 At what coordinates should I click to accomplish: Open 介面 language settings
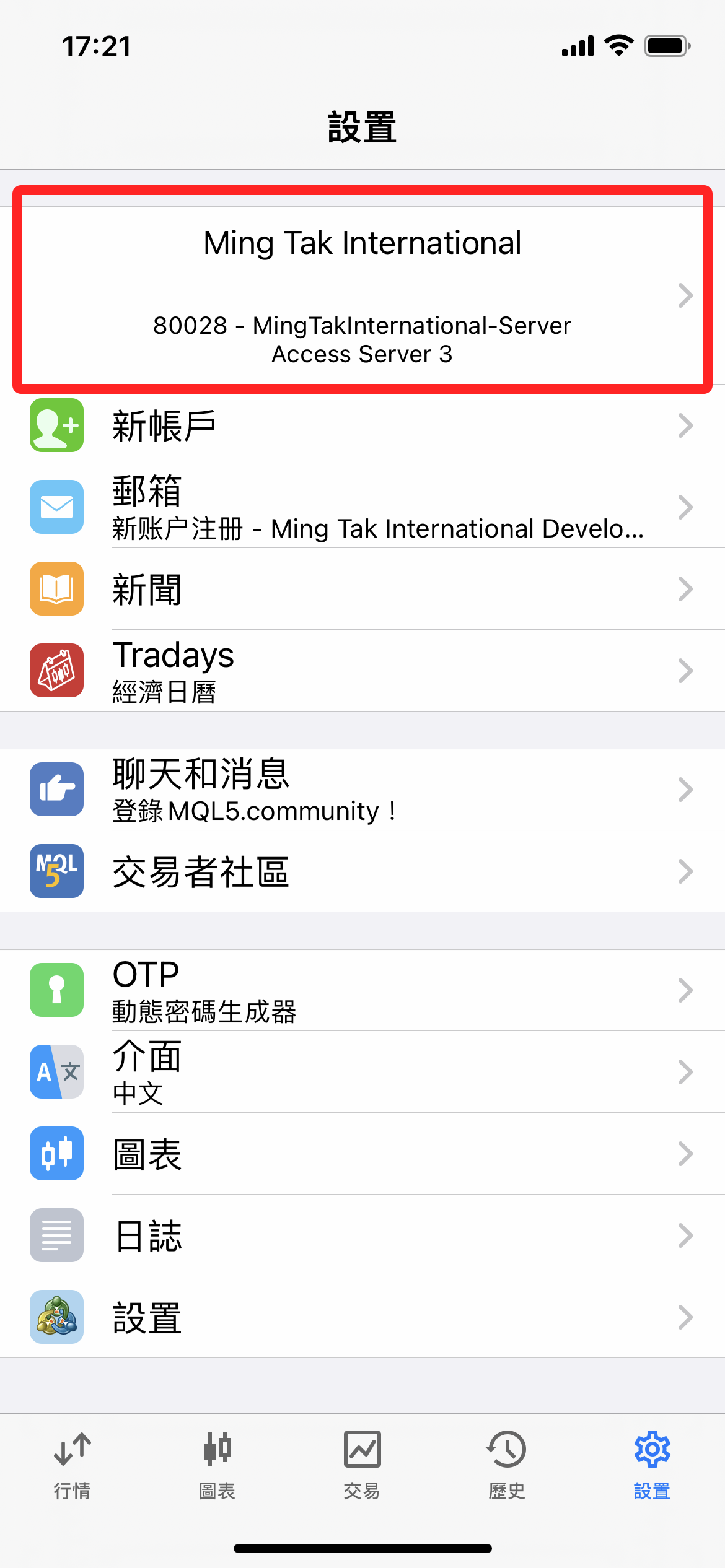tap(362, 1072)
